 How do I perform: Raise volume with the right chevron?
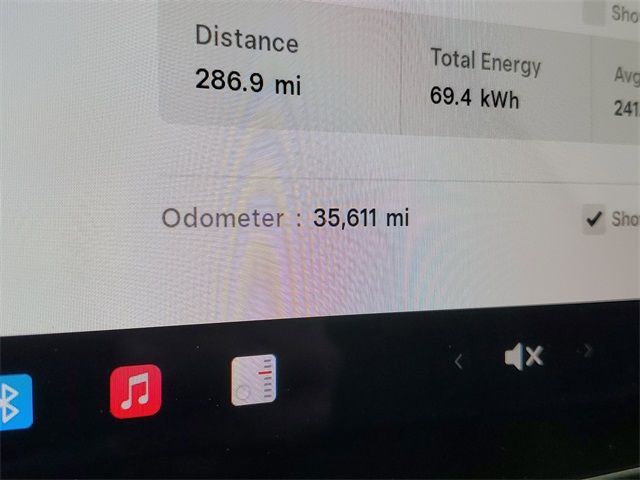click(x=588, y=350)
